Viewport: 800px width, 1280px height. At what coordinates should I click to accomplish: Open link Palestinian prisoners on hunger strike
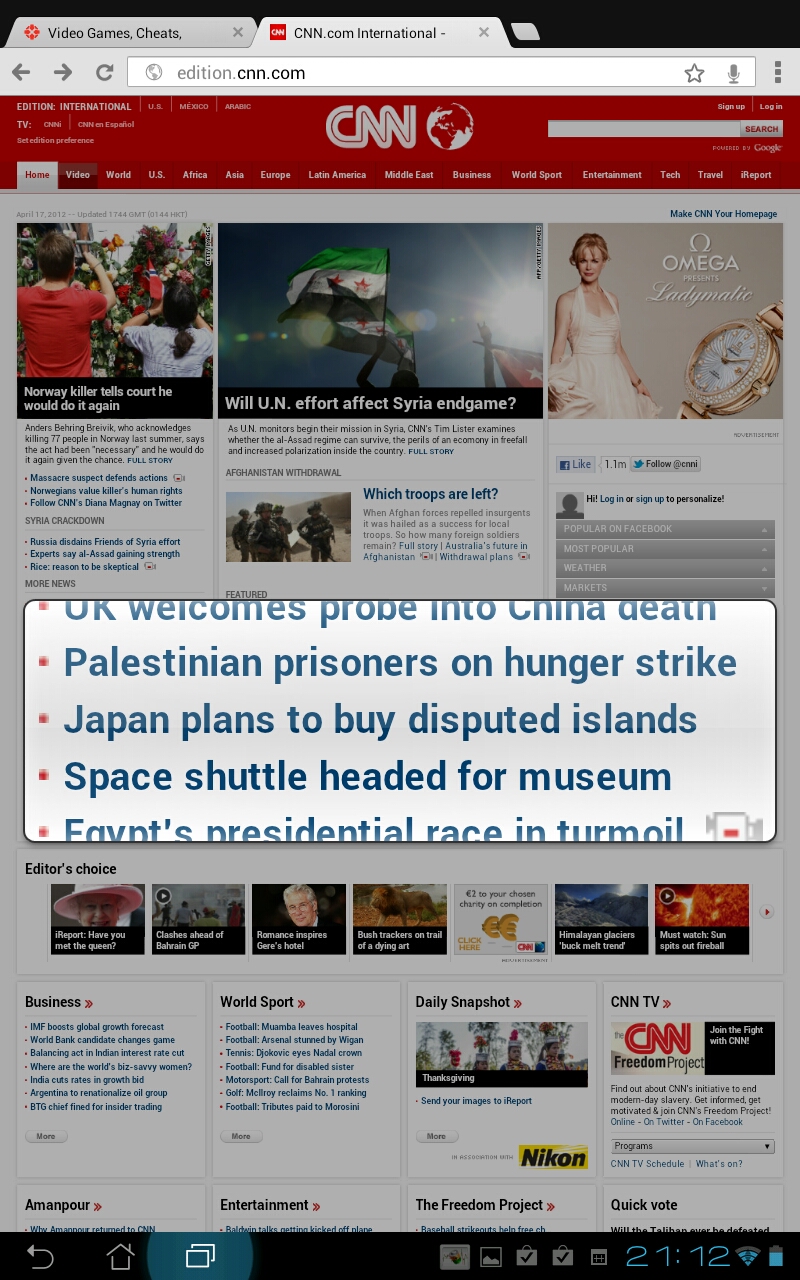click(400, 663)
